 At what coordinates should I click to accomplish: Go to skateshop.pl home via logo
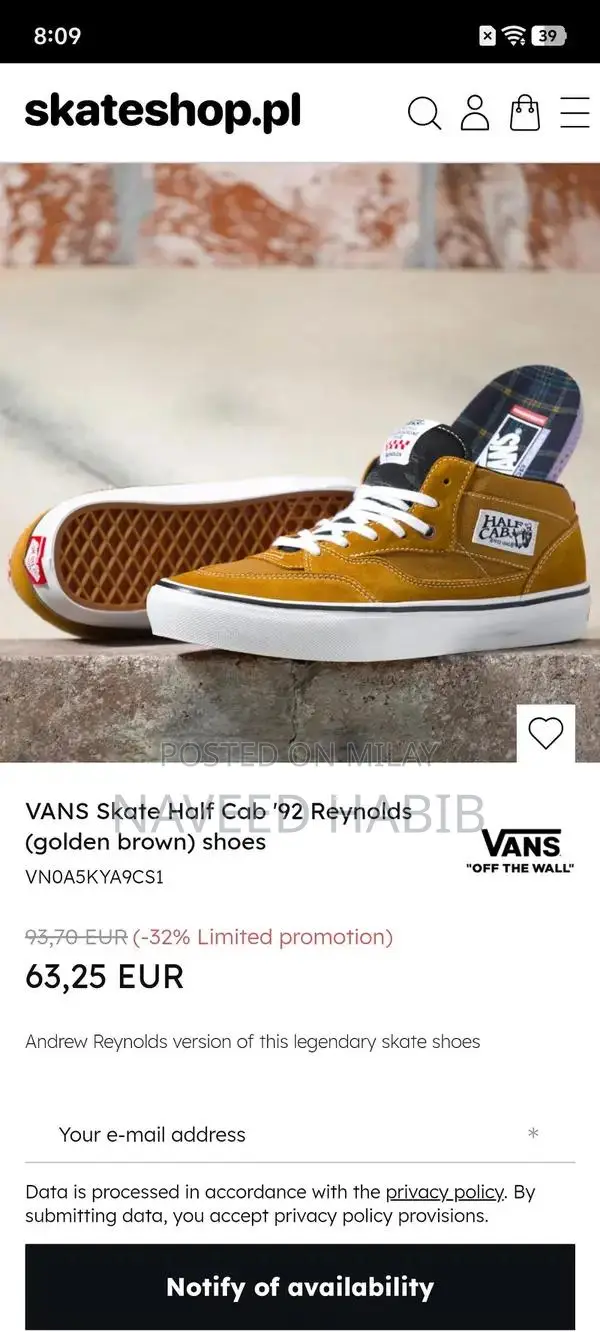pyautogui.click(x=163, y=112)
